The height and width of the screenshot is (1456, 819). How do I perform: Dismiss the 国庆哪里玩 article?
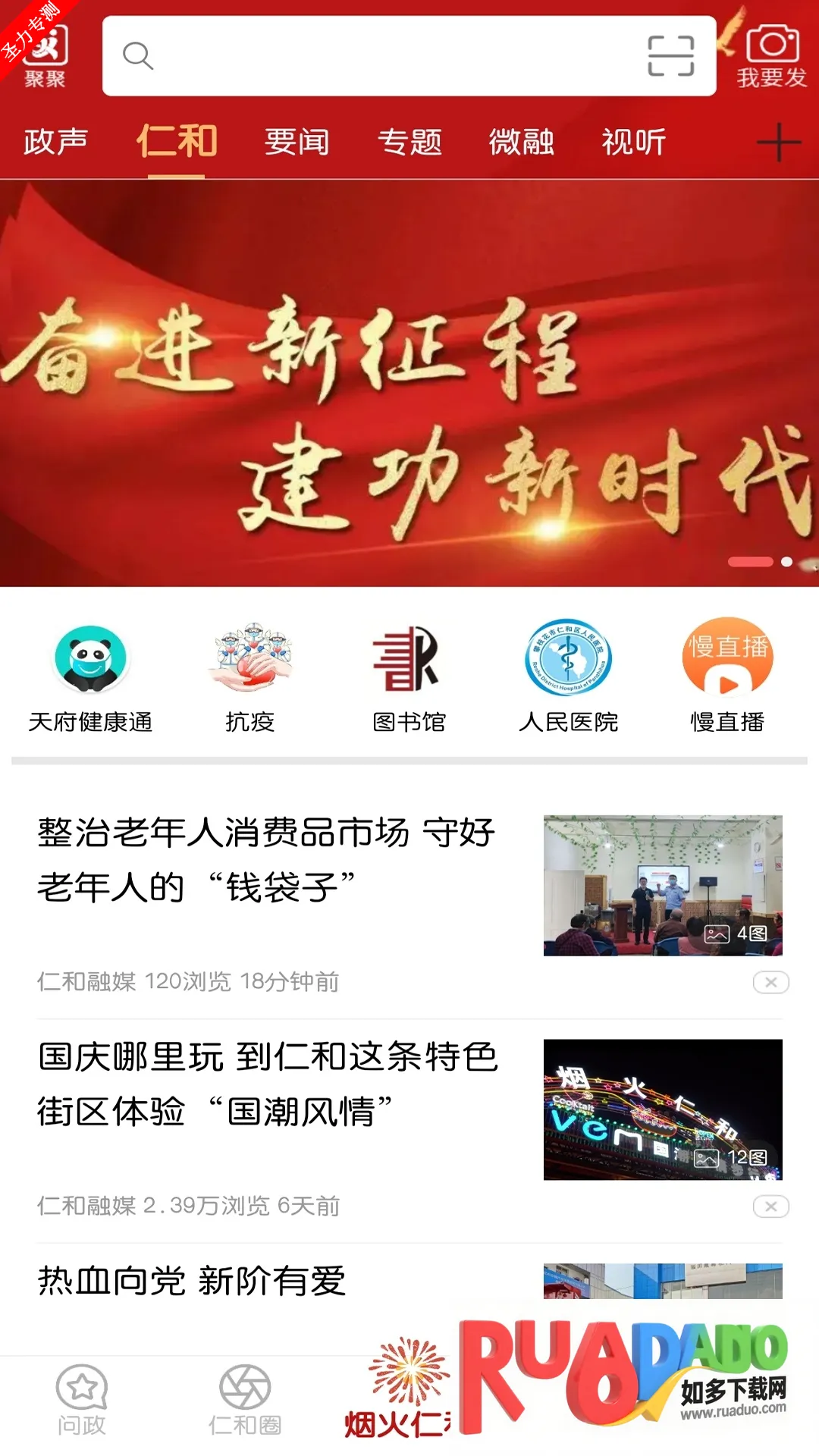coord(770,1206)
